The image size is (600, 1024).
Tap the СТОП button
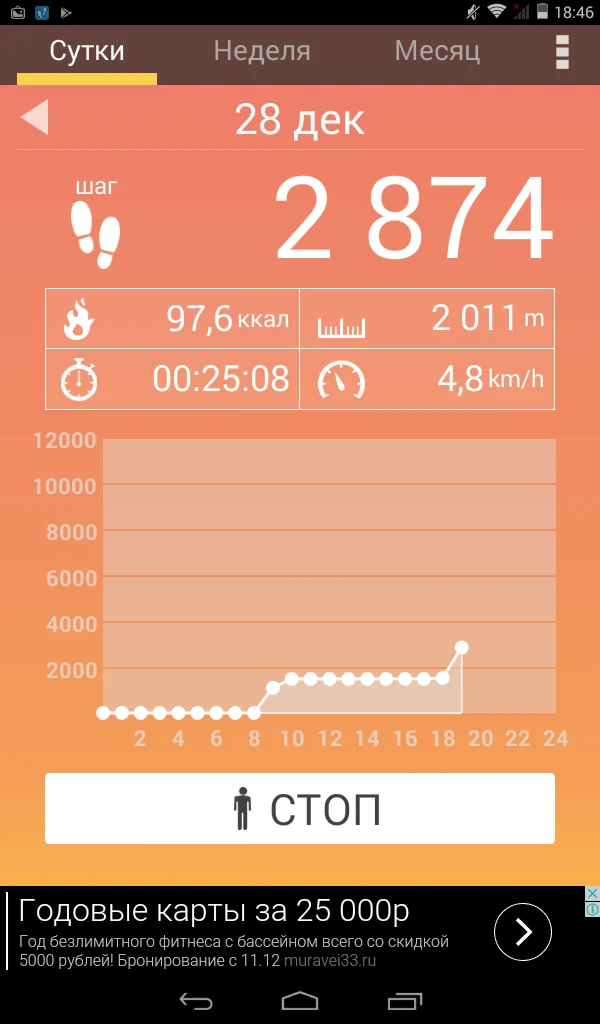[x=300, y=808]
